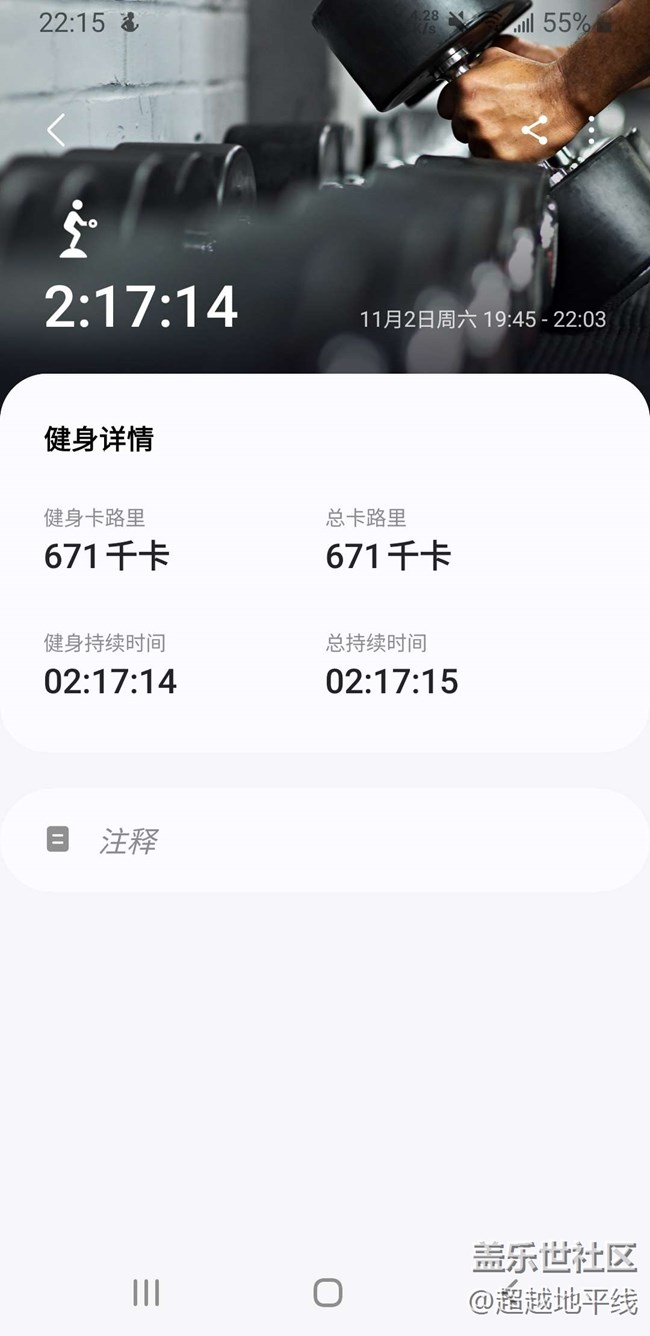Add a note in the 注释 field
The image size is (650, 1336).
click(x=324, y=840)
